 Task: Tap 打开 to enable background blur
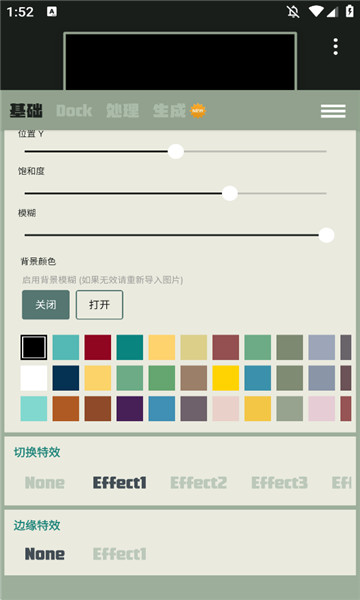[x=99, y=305]
